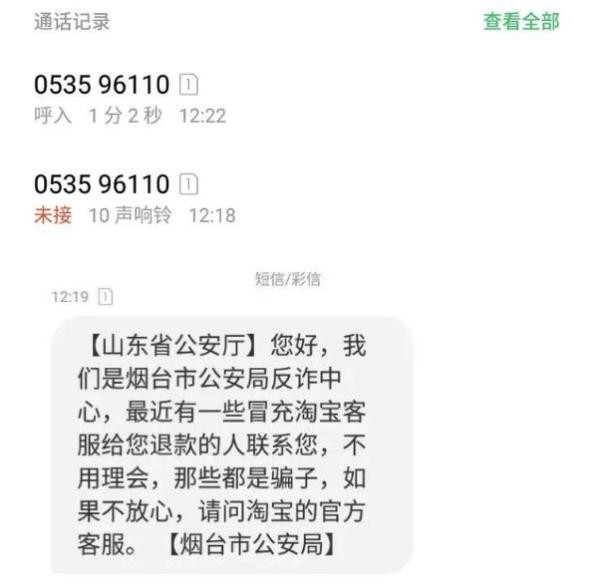Screen dimensions: 600x587
Task: Open the incoming call entry at 12:22
Action: click(x=130, y=98)
